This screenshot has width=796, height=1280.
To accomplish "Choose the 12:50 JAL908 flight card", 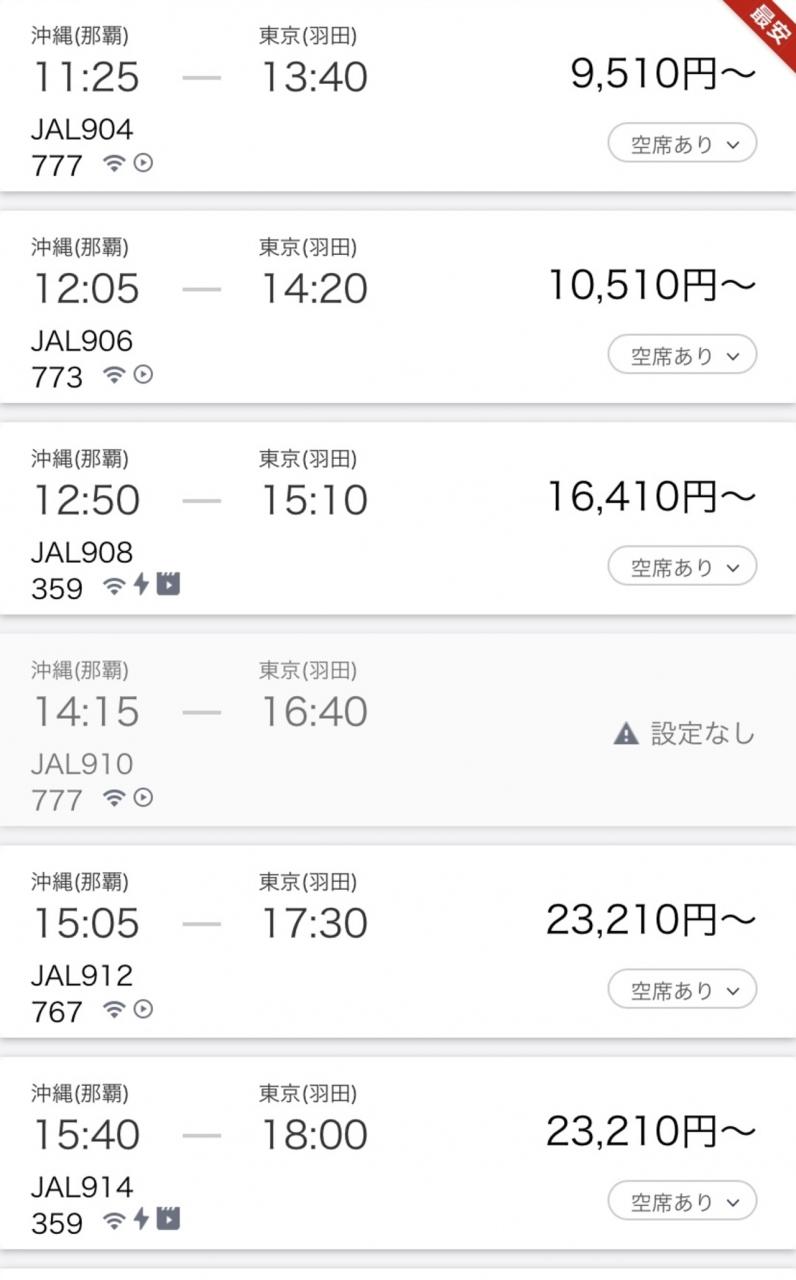I will point(398,518).
